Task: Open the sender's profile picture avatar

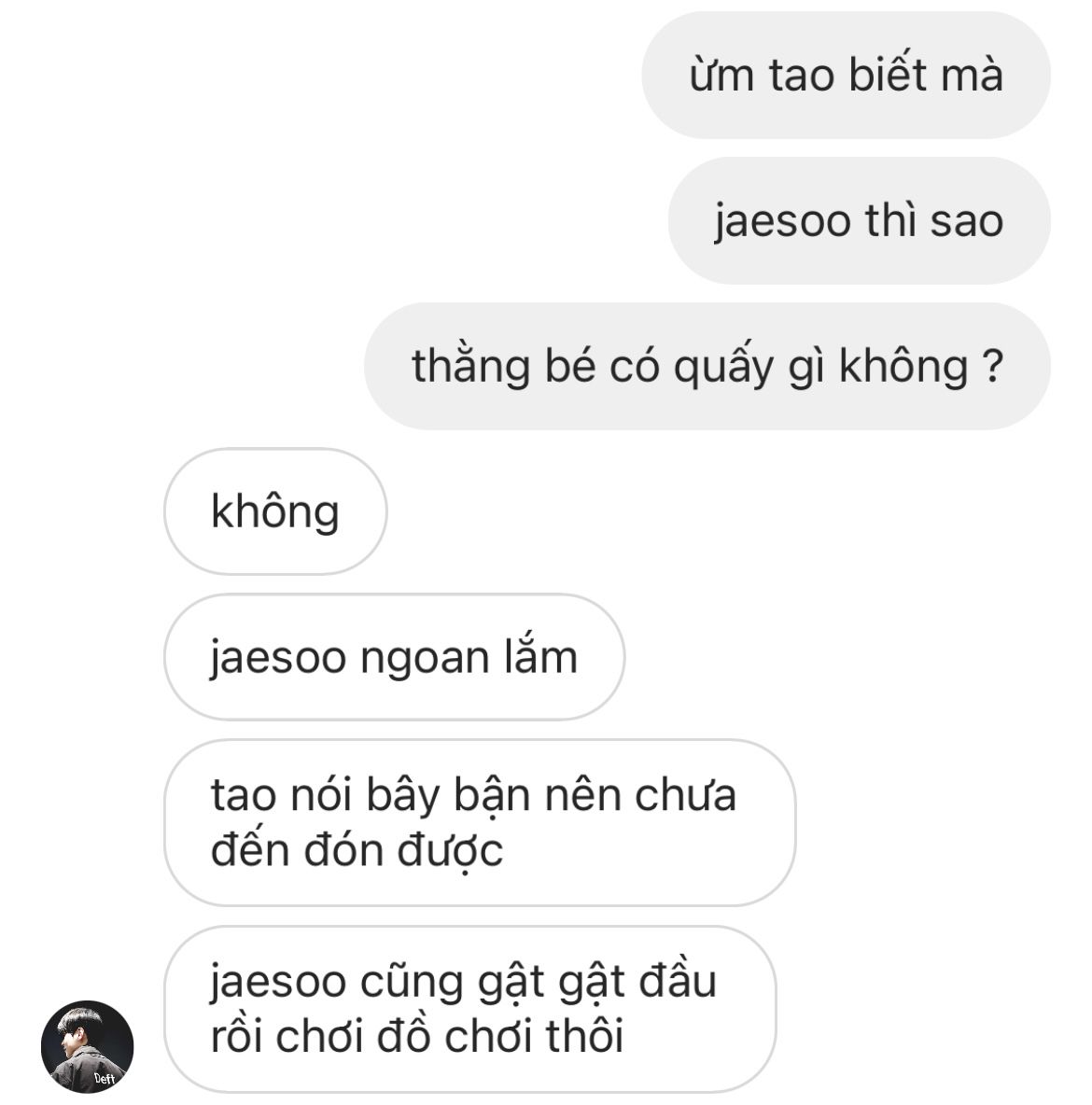Action: 88,1046
